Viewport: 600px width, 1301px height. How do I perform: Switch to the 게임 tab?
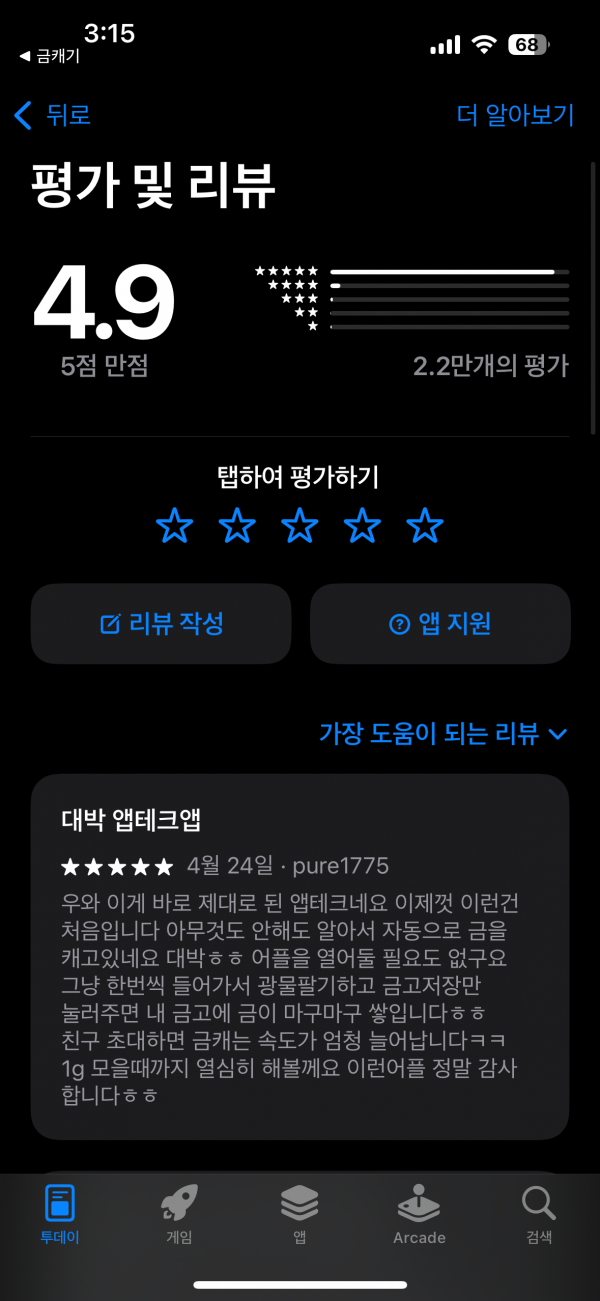179,1215
